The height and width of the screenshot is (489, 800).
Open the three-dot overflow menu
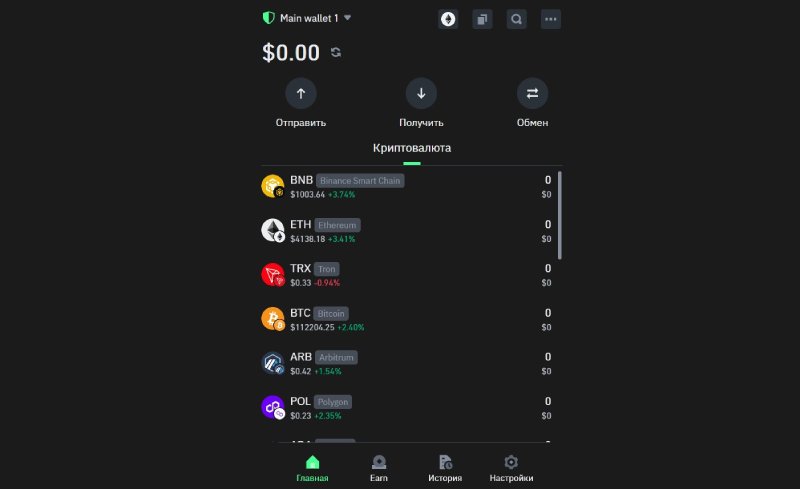tap(550, 19)
